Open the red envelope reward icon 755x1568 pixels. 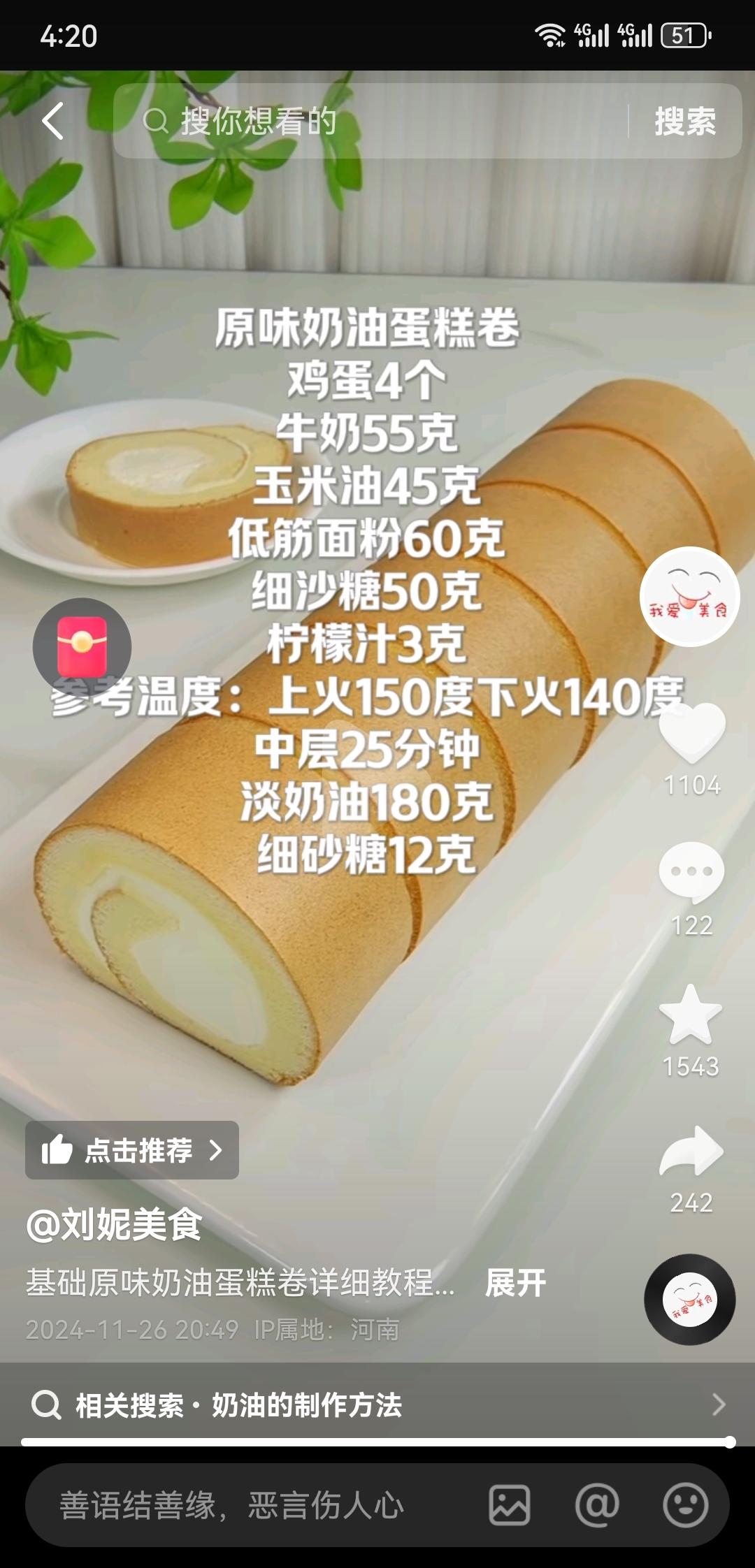pos(84,646)
